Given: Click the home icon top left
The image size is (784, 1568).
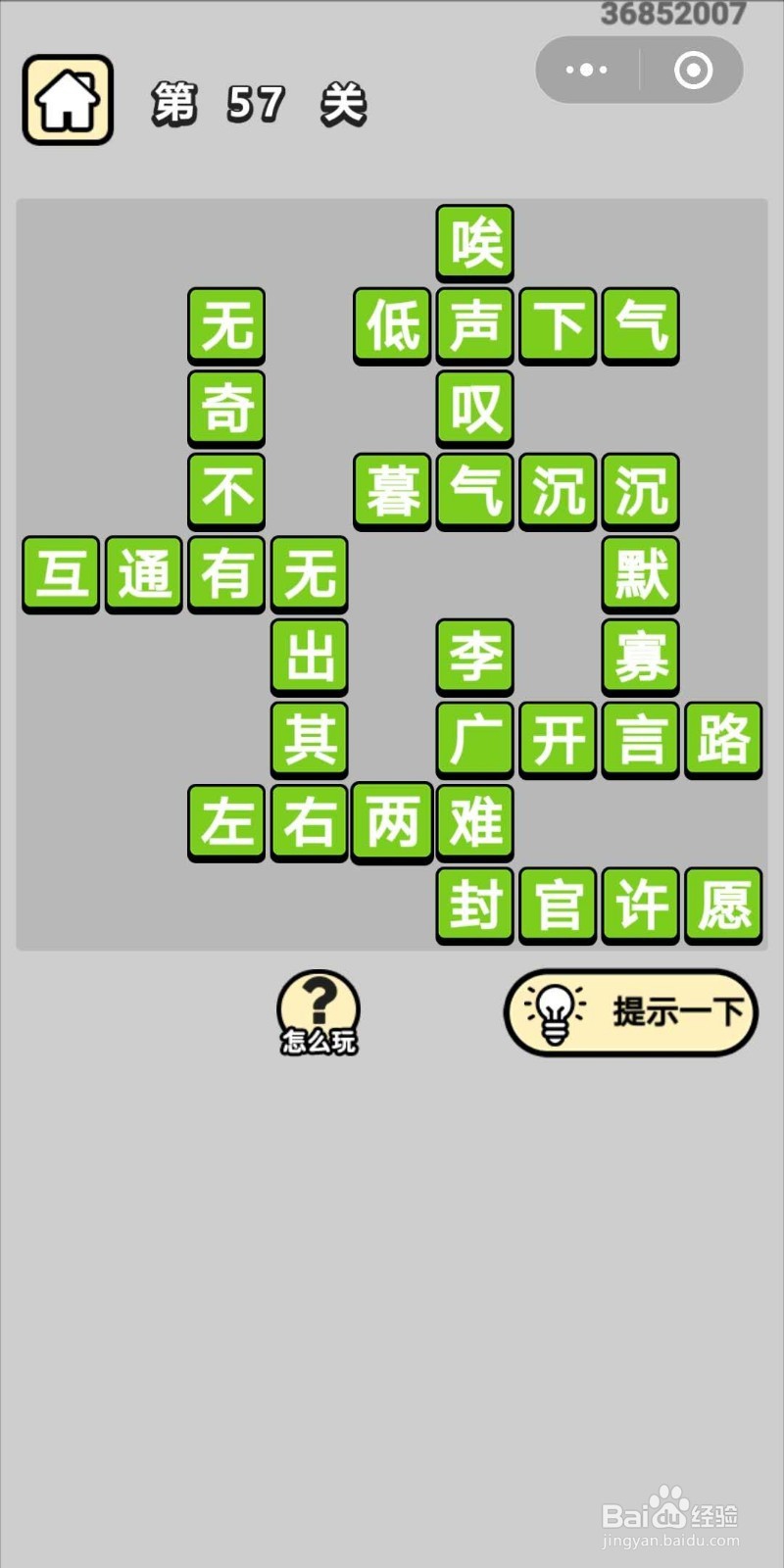Looking at the screenshot, I should pyautogui.click(x=66, y=101).
